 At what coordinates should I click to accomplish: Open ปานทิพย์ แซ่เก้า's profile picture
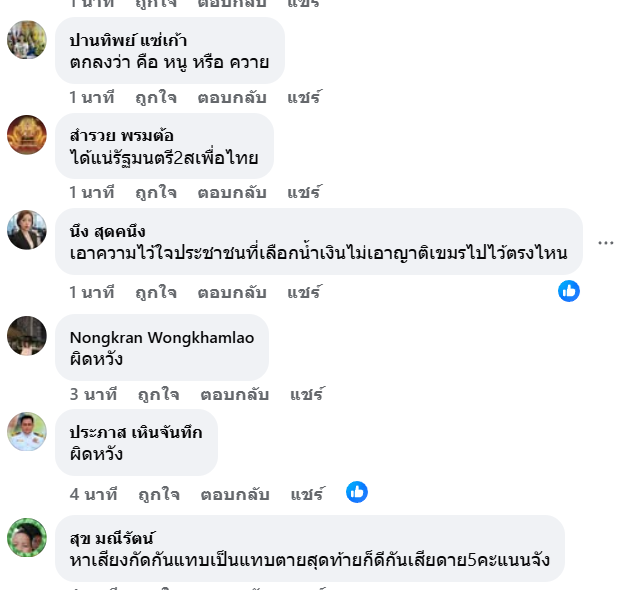[x=27, y=40]
